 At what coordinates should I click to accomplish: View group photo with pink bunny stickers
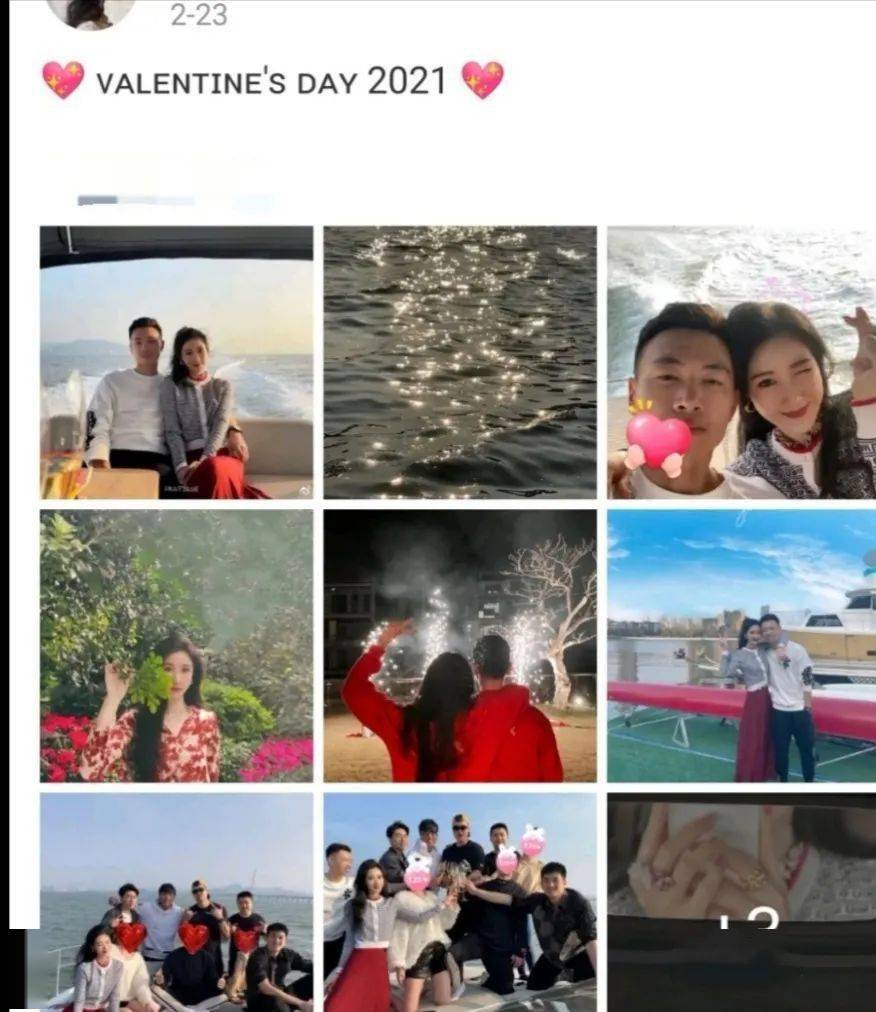460,902
